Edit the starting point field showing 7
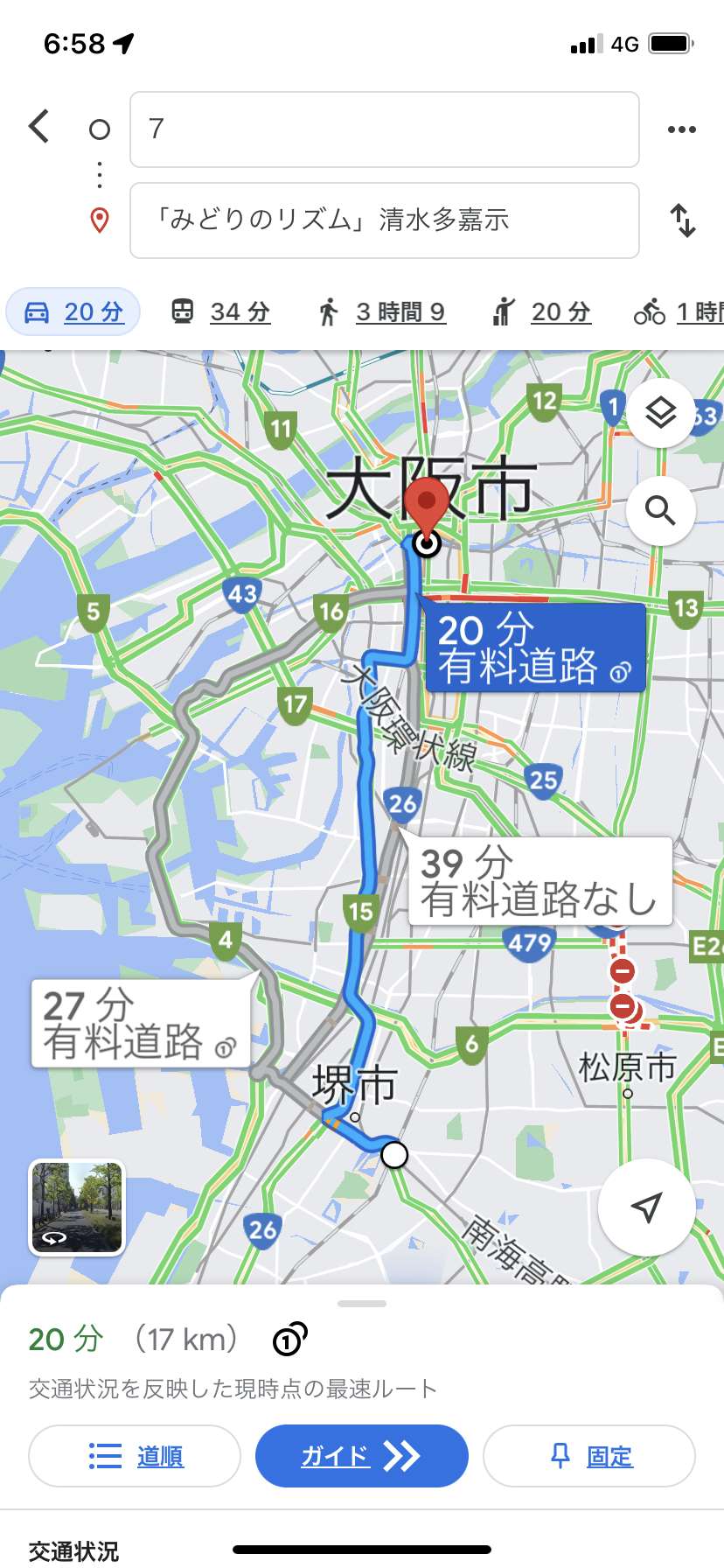This screenshot has height=1568, width=724. tap(385, 129)
